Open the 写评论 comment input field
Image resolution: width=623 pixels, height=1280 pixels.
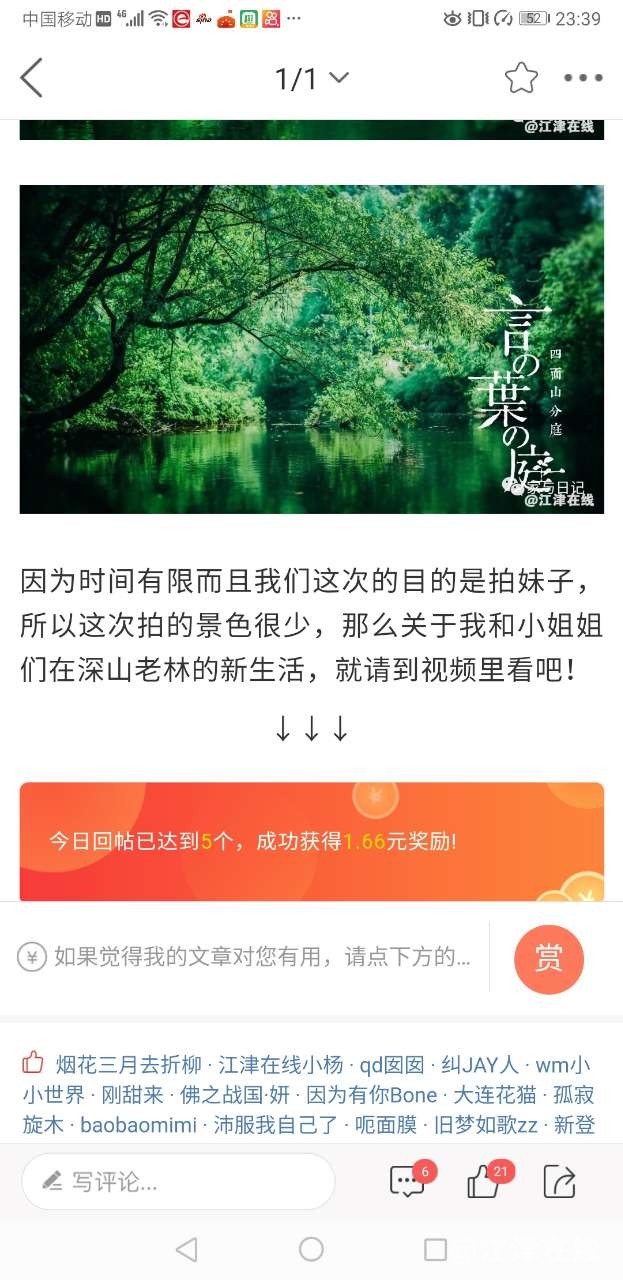(178, 1182)
